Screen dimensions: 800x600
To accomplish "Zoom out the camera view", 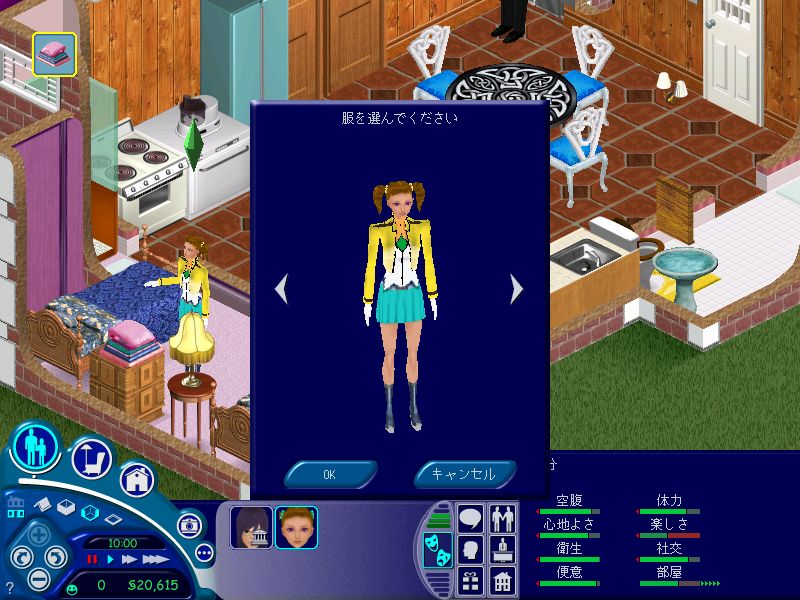I will (38, 578).
